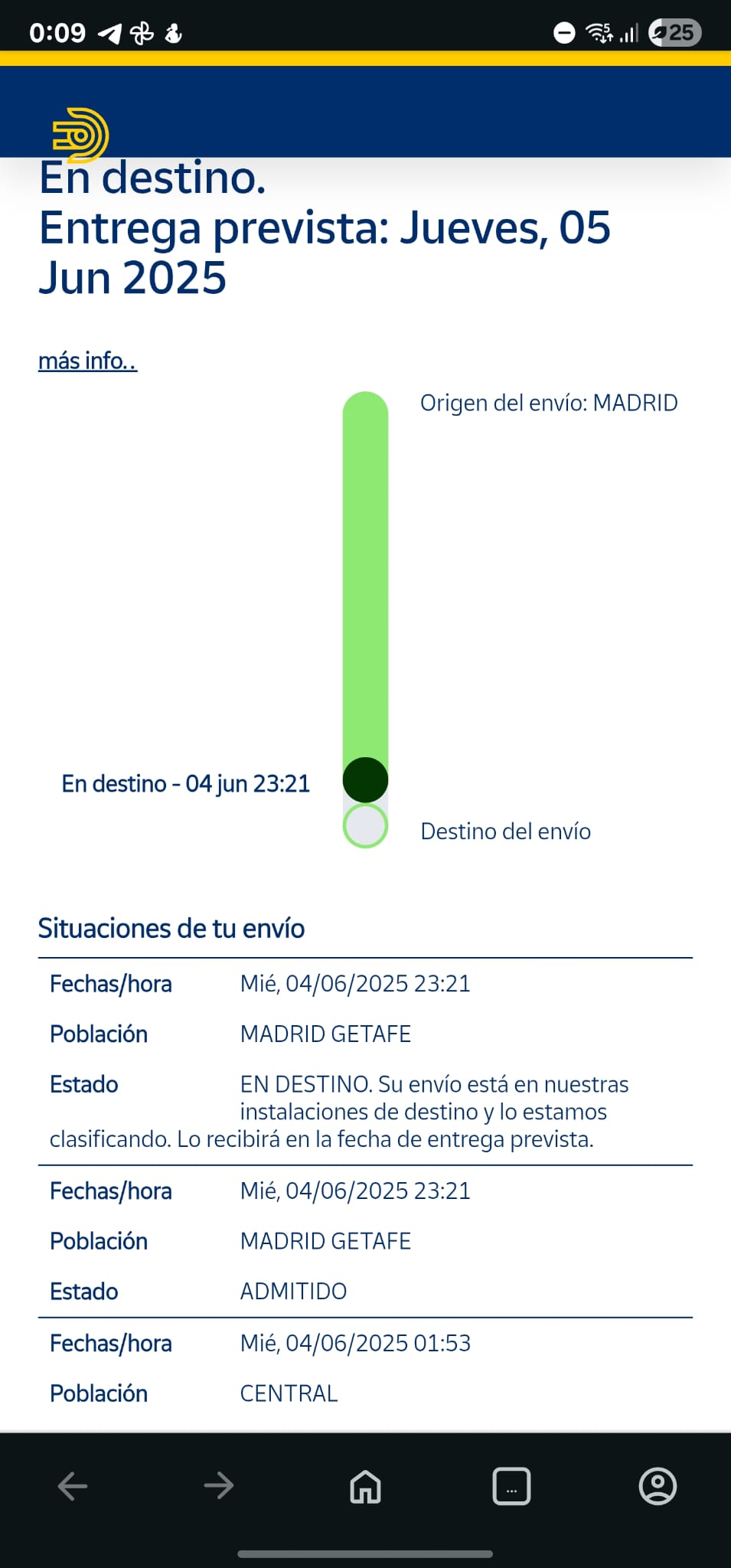Open the browser home page
The width and height of the screenshot is (731, 1568).
[x=365, y=1486]
